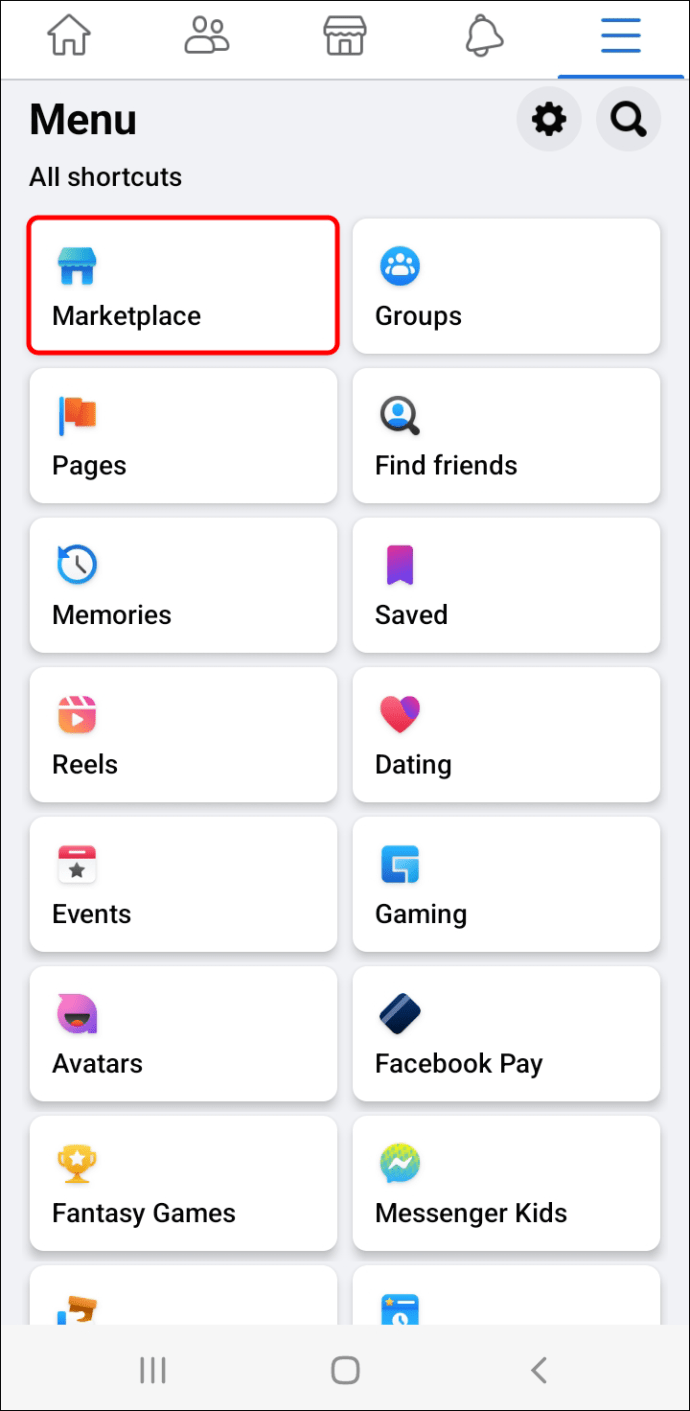The image size is (690, 1411).
Task: Open the Marketplace shortcut card
Action: pos(183,286)
